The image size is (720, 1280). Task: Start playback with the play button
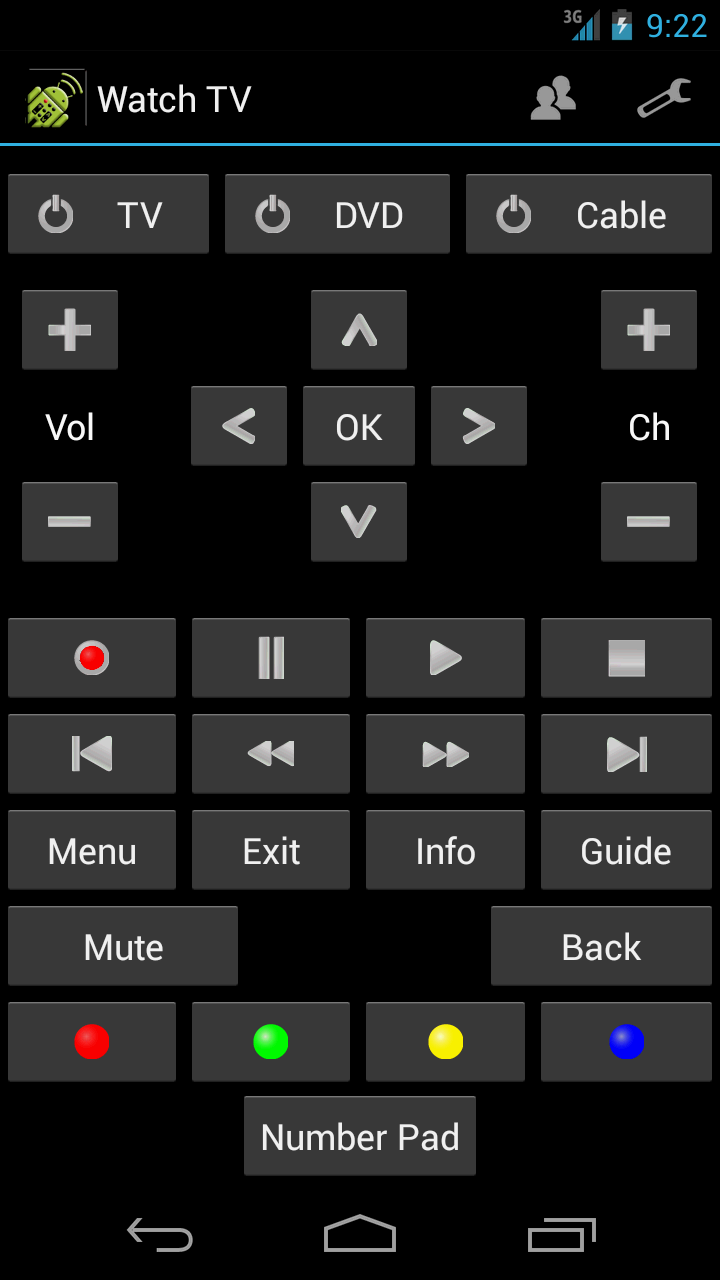pyautogui.click(x=445, y=658)
